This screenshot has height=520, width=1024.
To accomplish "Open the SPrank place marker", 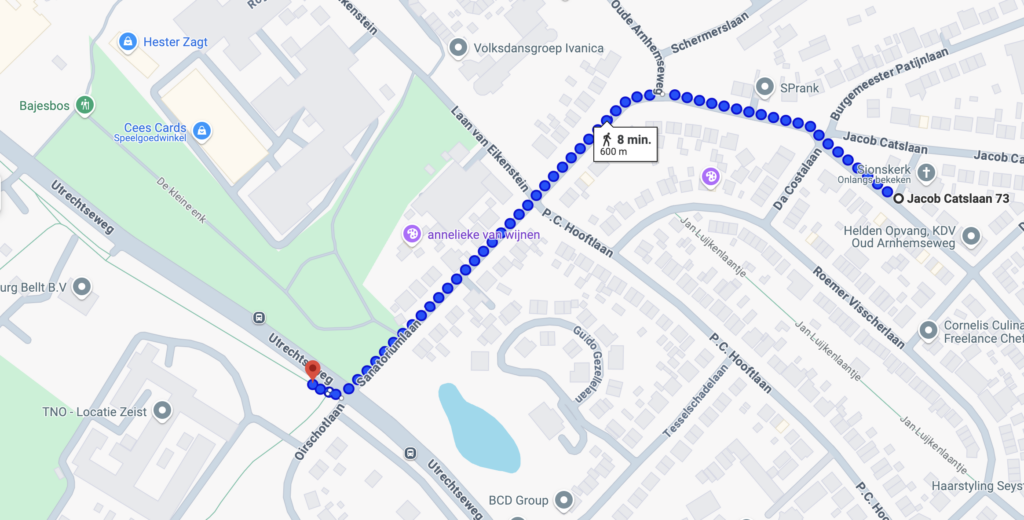I will click(x=765, y=88).
